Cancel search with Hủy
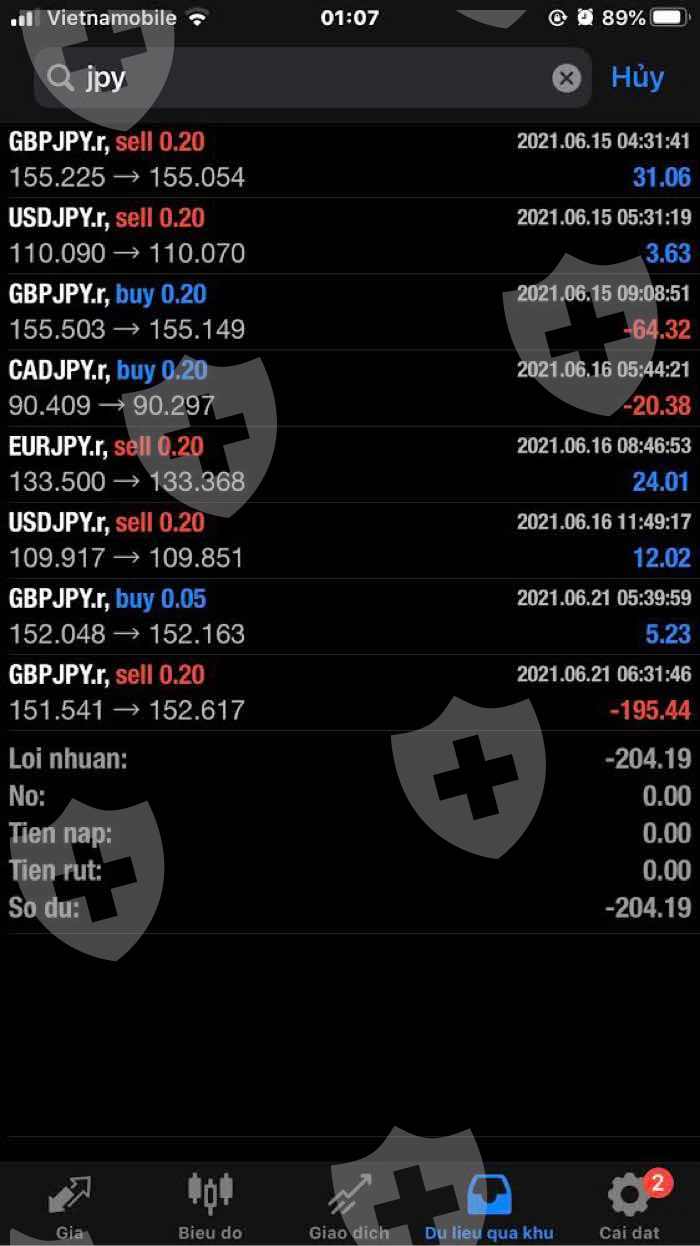The width and height of the screenshot is (700, 1246). coord(637,78)
